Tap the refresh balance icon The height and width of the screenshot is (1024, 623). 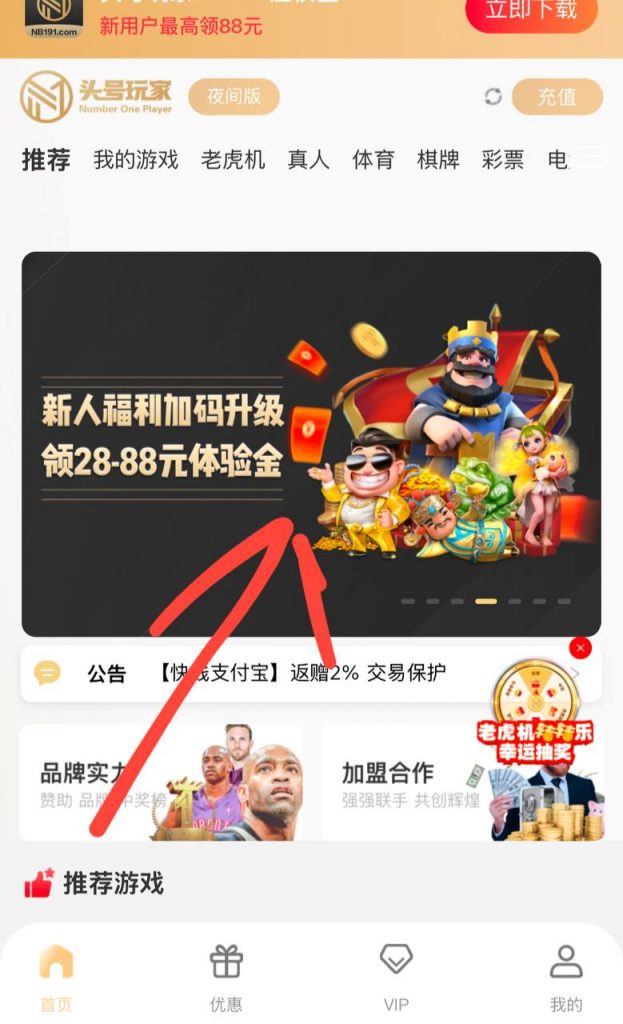492,97
